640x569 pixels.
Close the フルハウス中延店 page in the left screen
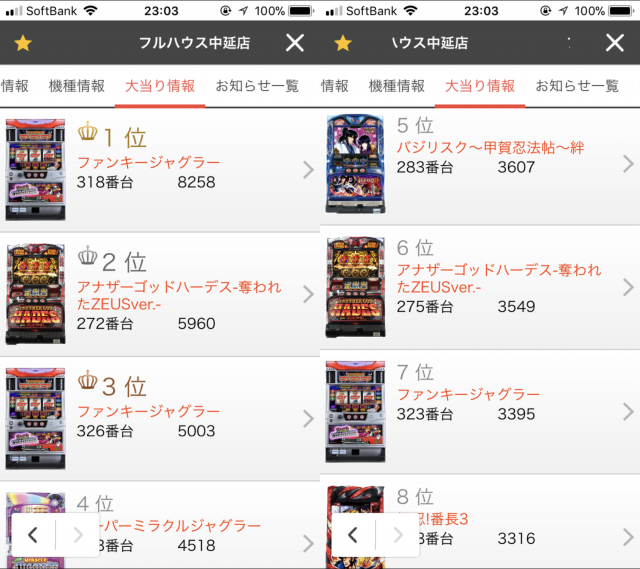click(295, 43)
